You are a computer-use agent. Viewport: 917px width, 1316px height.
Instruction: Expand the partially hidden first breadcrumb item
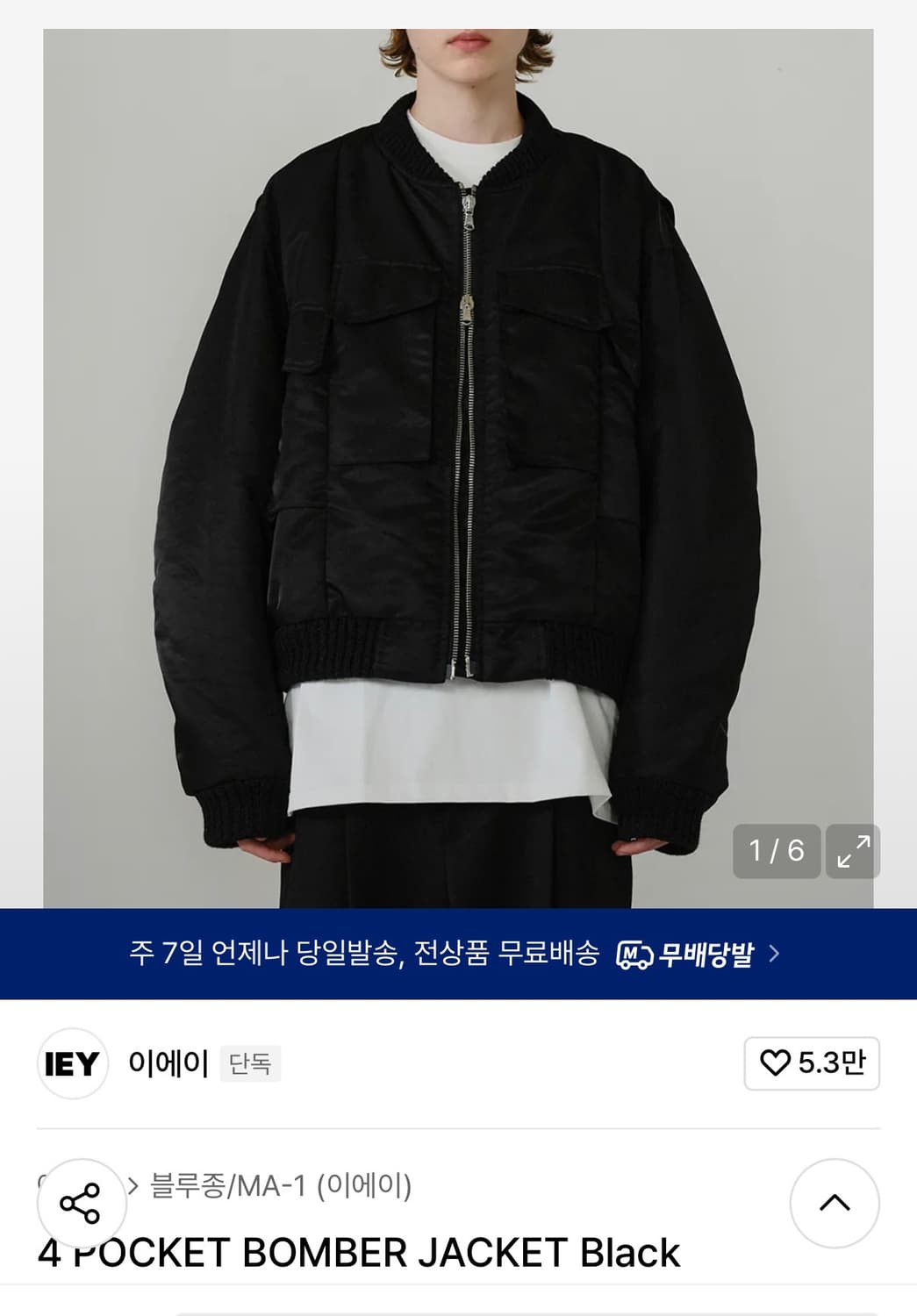(42, 1186)
